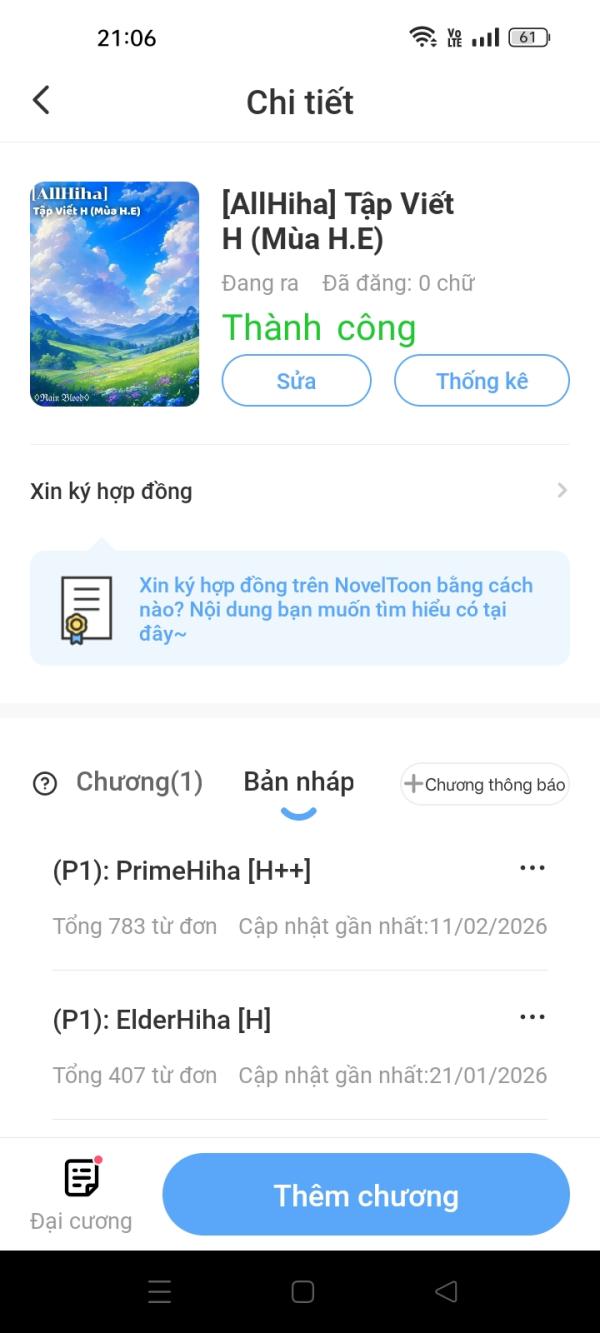This screenshot has width=600, height=1333.
Task: Show more options for ElderHiha draft
Action: tap(532, 1017)
